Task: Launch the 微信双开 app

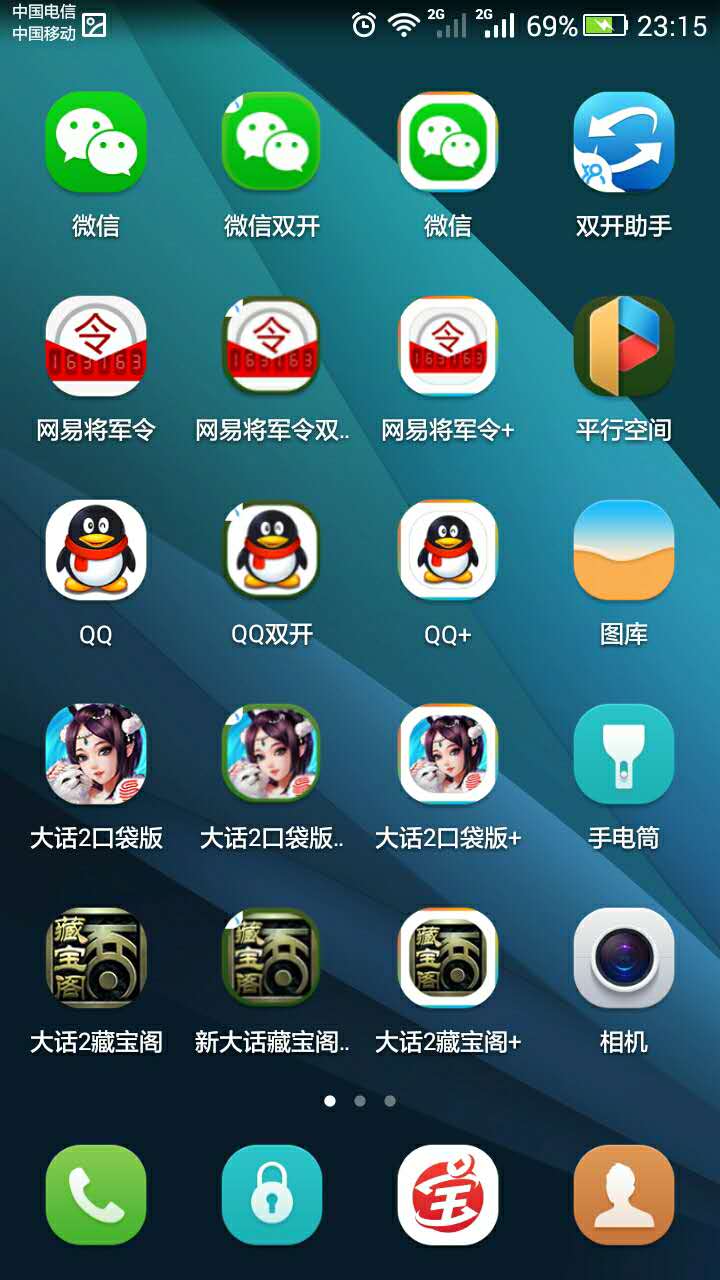Action: [x=272, y=142]
